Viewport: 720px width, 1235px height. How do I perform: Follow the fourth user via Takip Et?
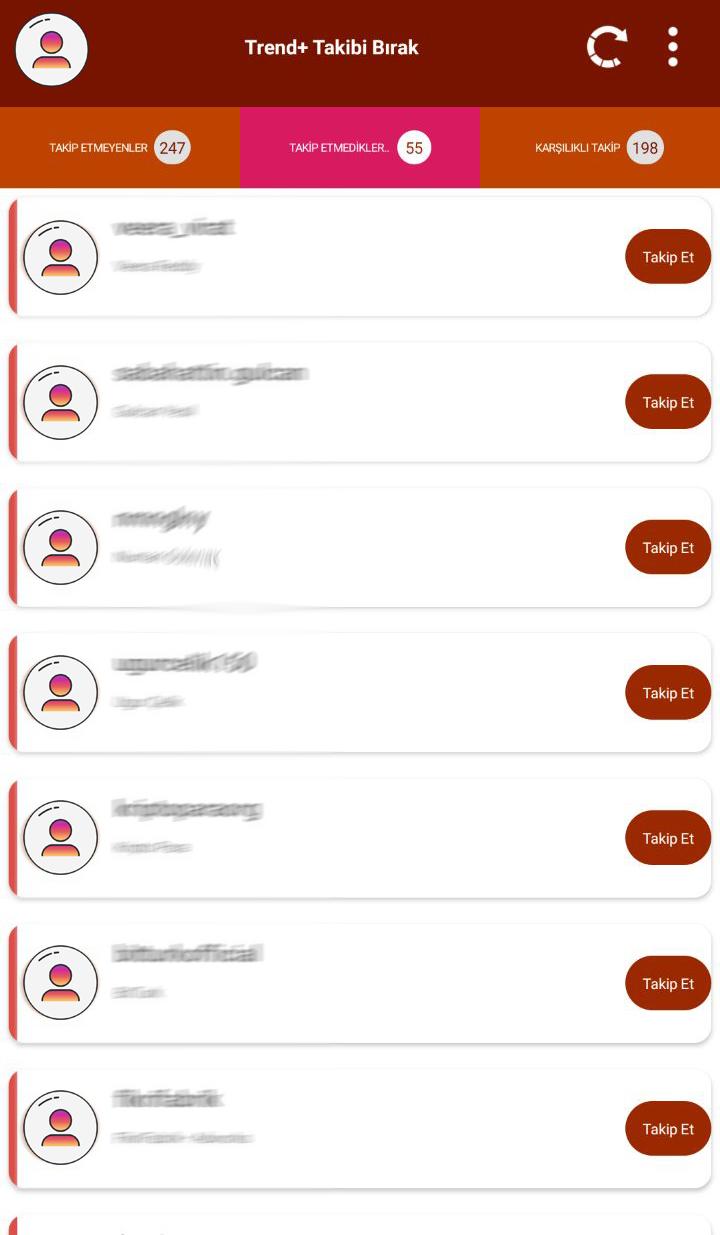[667, 692]
